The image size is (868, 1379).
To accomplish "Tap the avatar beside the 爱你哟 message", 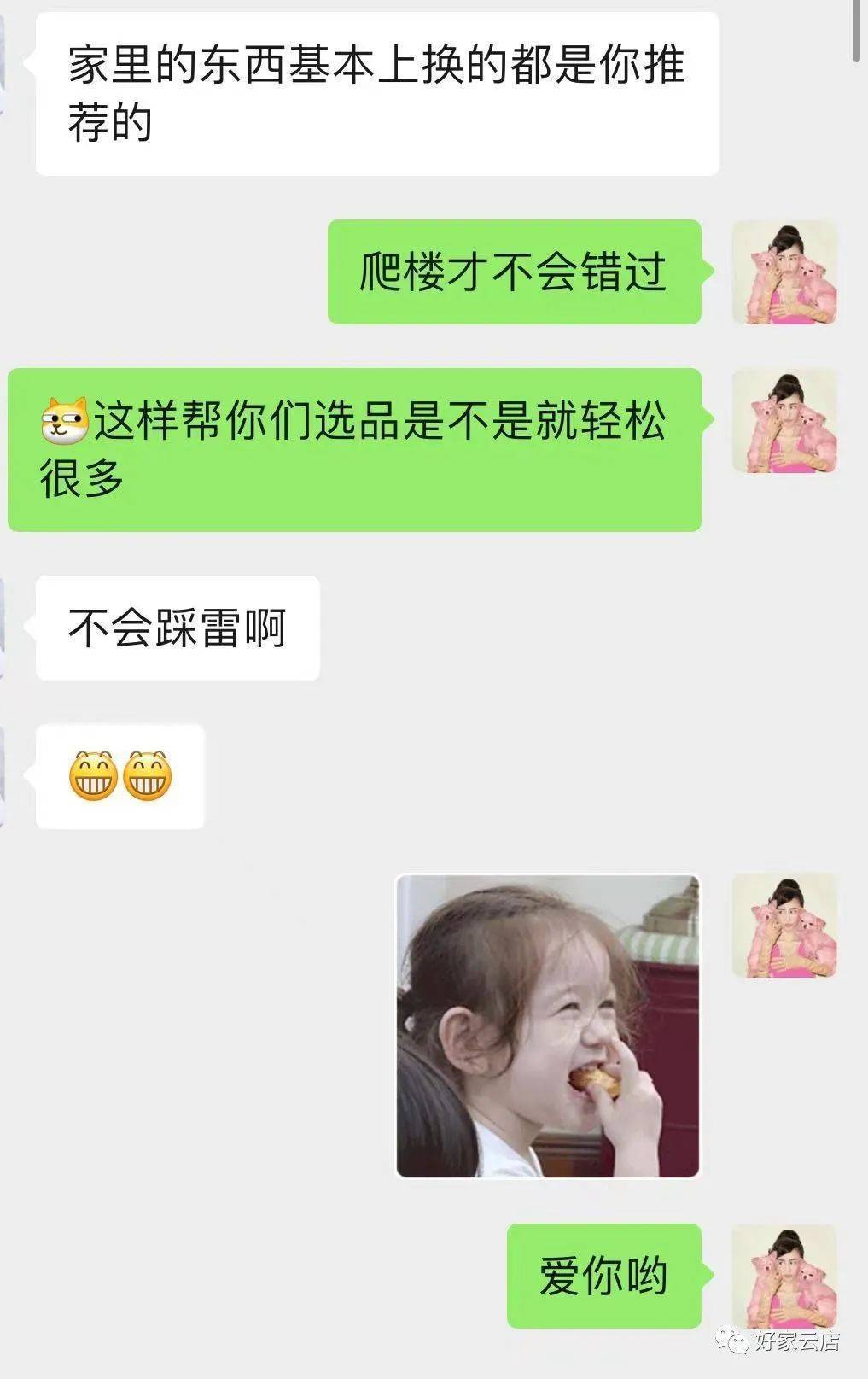I will [x=784, y=1276].
